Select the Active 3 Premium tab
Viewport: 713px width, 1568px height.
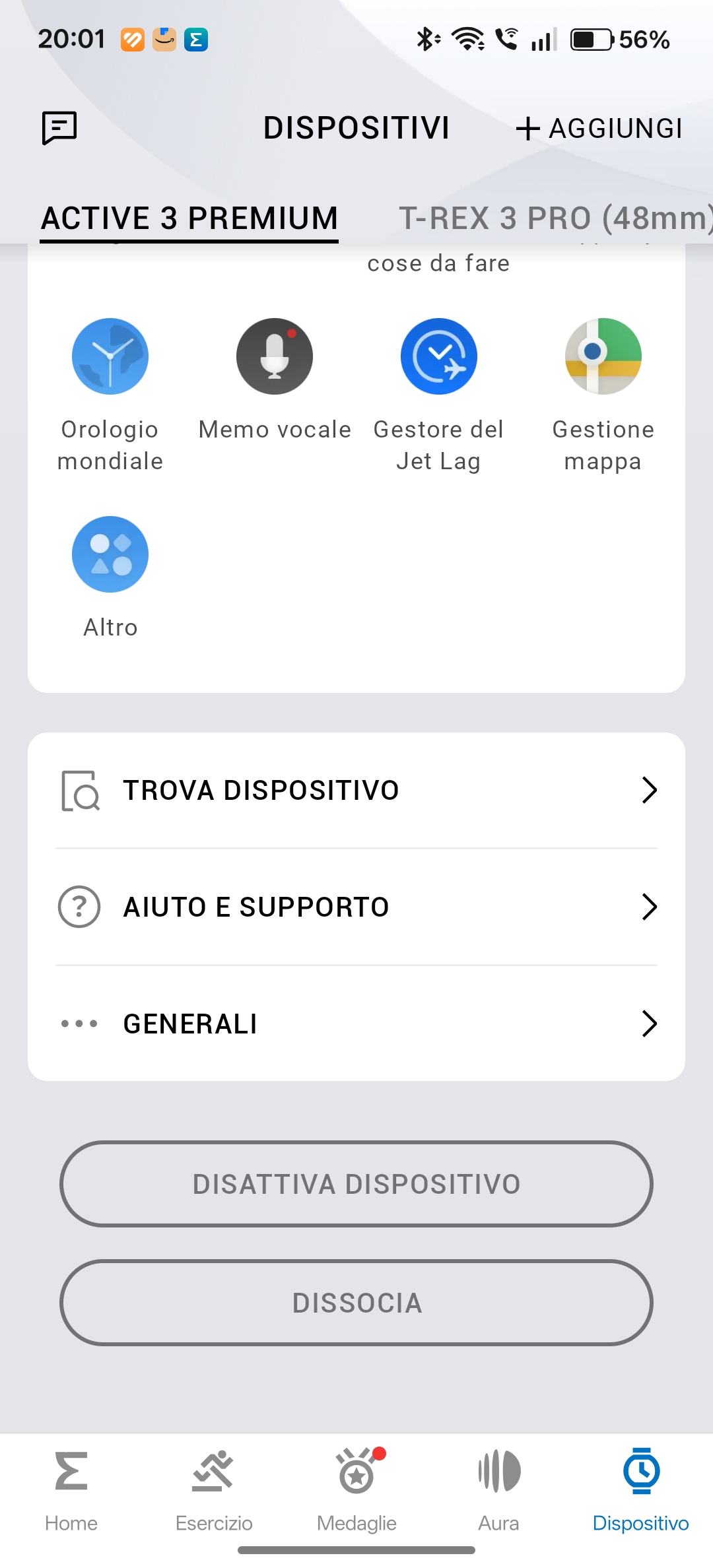click(x=189, y=218)
